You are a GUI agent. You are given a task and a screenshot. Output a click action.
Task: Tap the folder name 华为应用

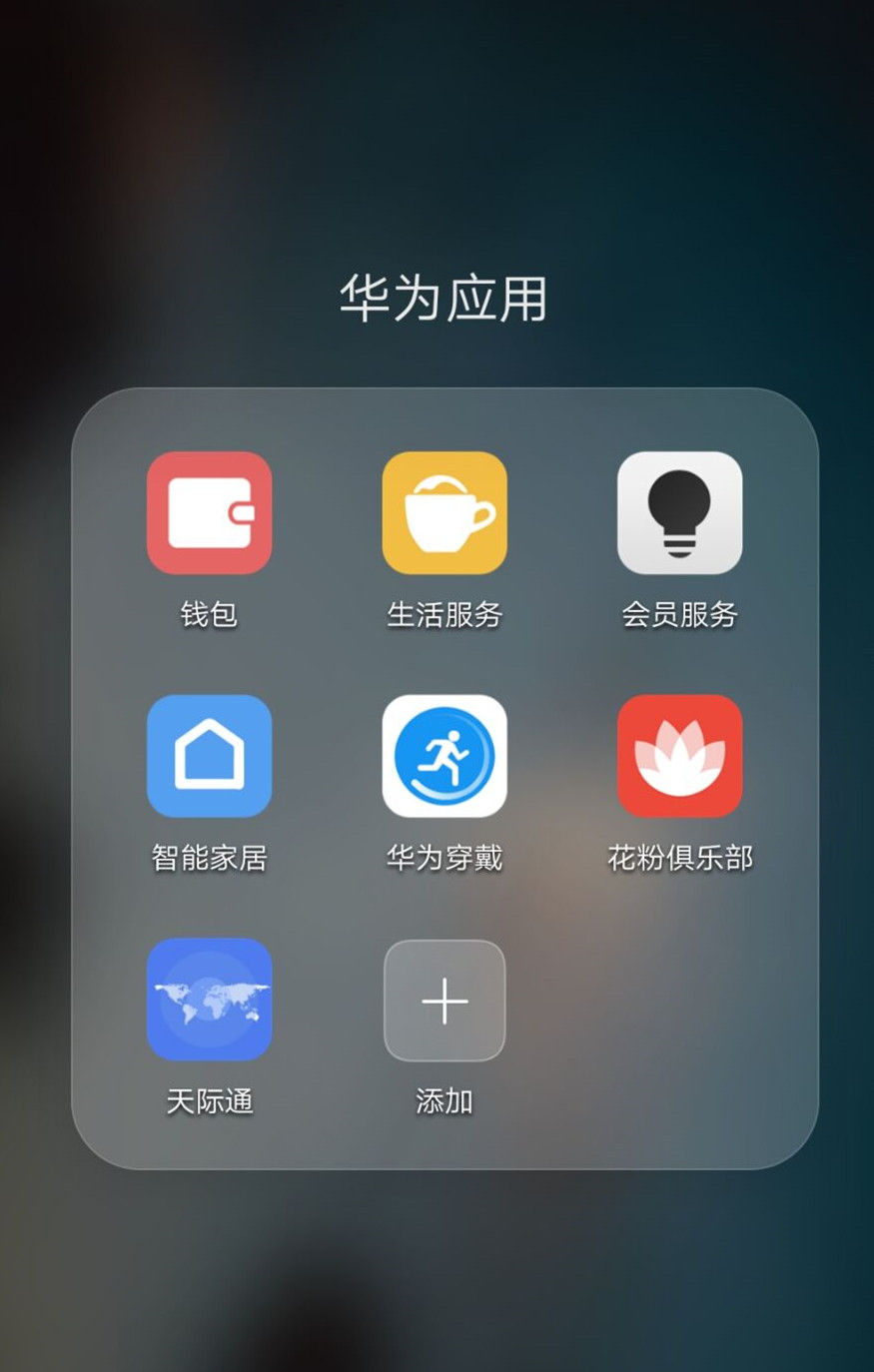(443, 299)
